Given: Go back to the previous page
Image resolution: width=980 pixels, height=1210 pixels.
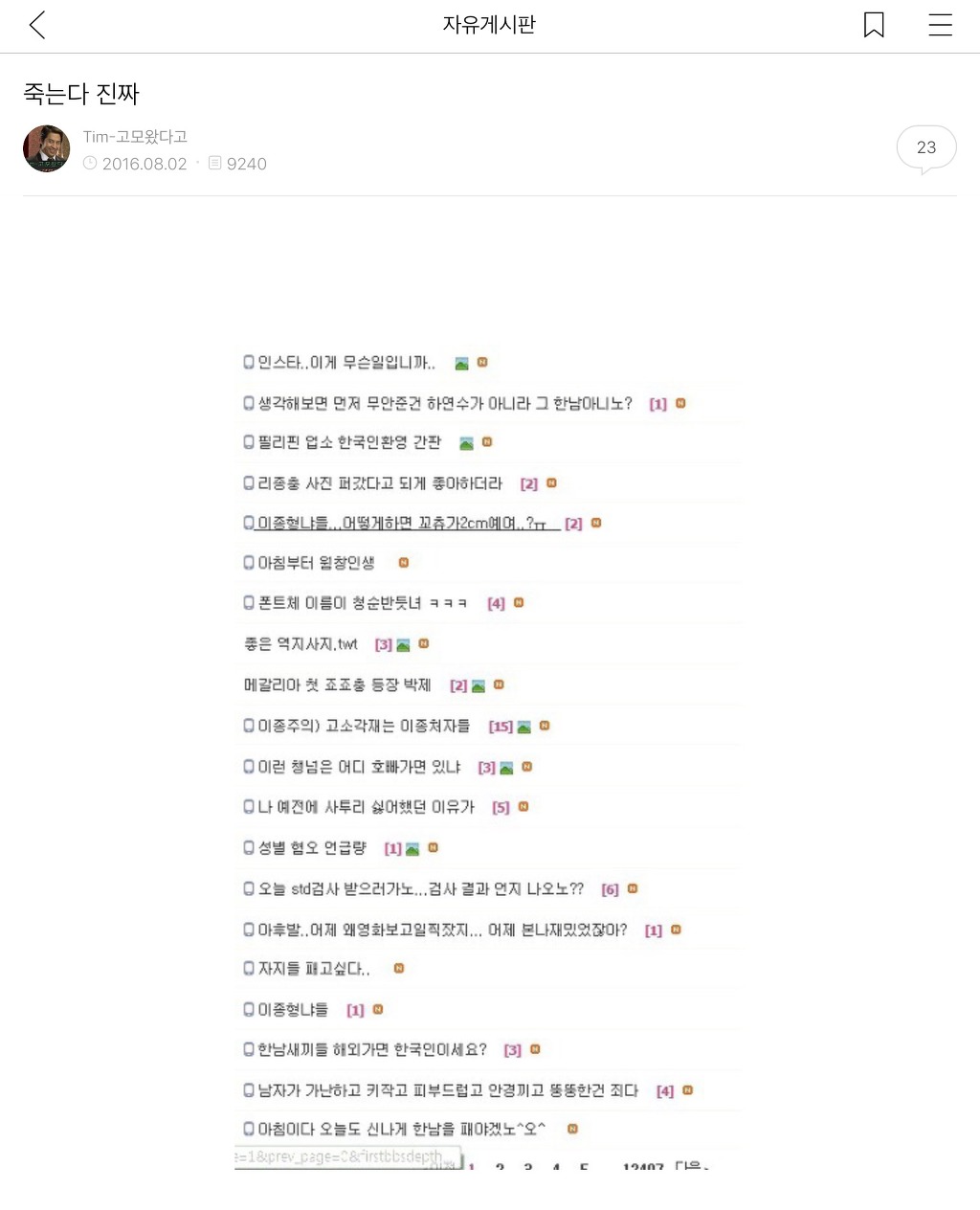Looking at the screenshot, I should click(x=37, y=25).
